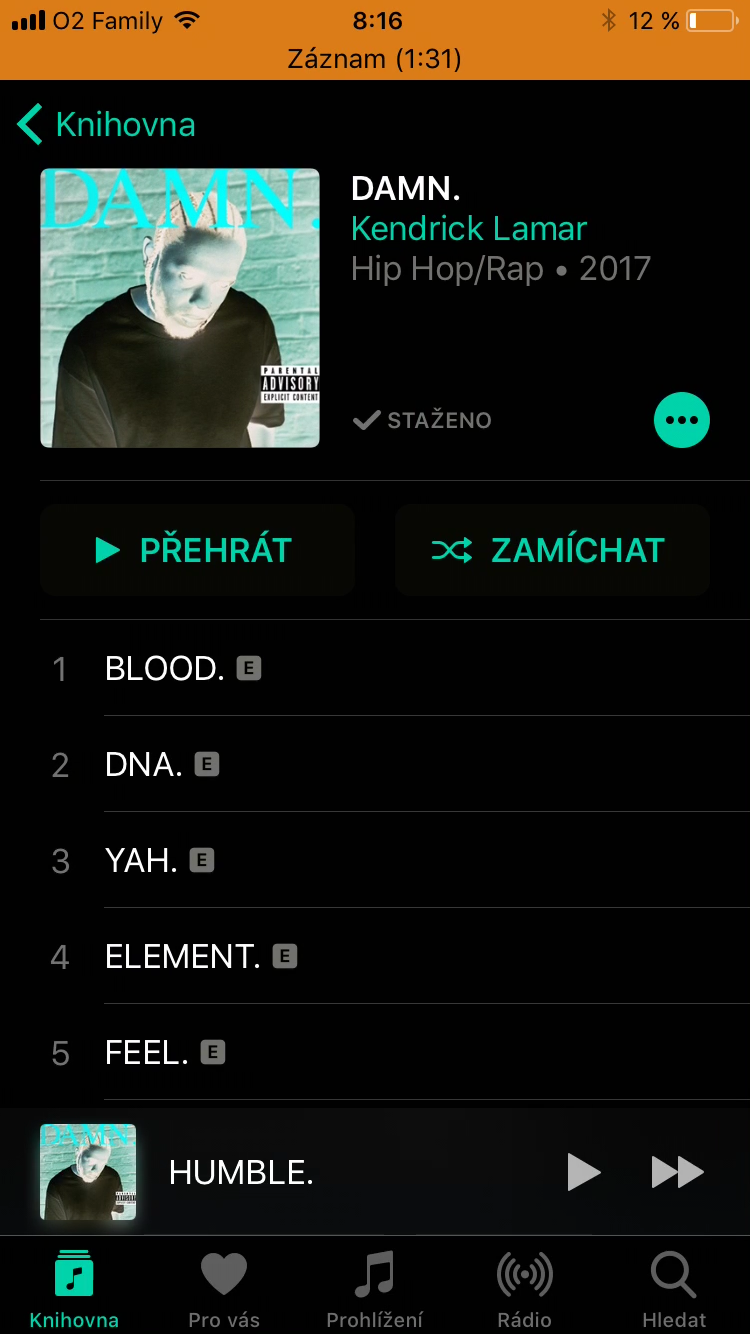Image resolution: width=750 pixels, height=1334 pixels.
Task: Switch to the Prohlížení tab
Action: point(375,1288)
